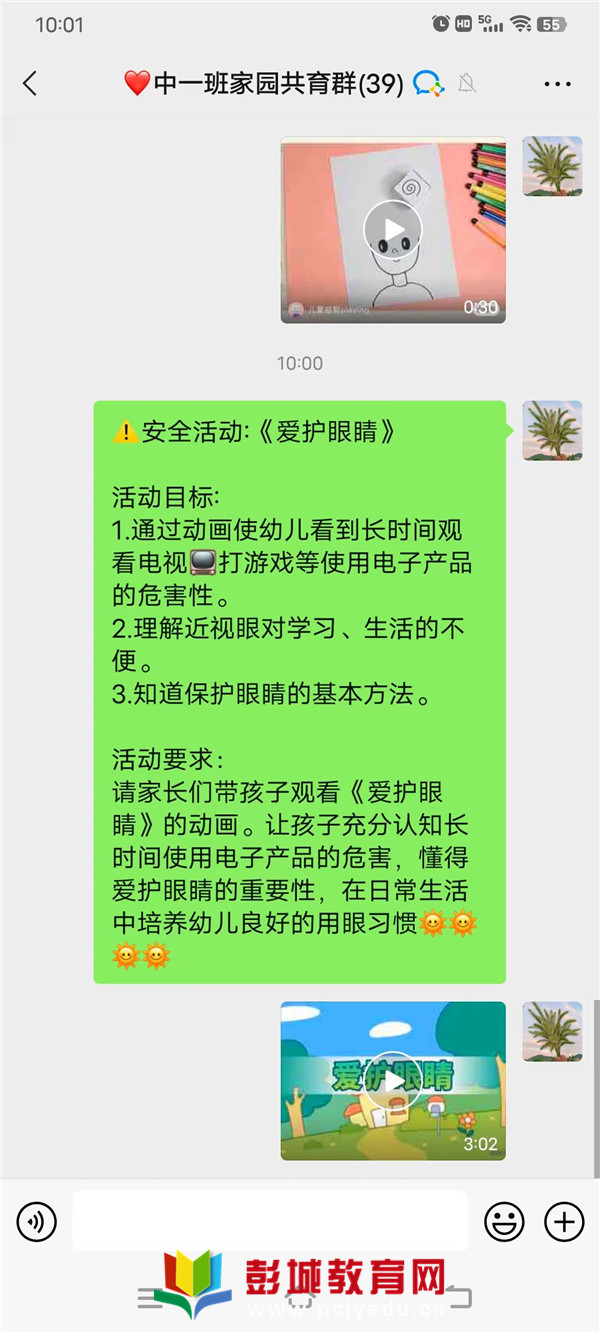
Task: Open the chat overflow menu
Action: (x=557, y=84)
